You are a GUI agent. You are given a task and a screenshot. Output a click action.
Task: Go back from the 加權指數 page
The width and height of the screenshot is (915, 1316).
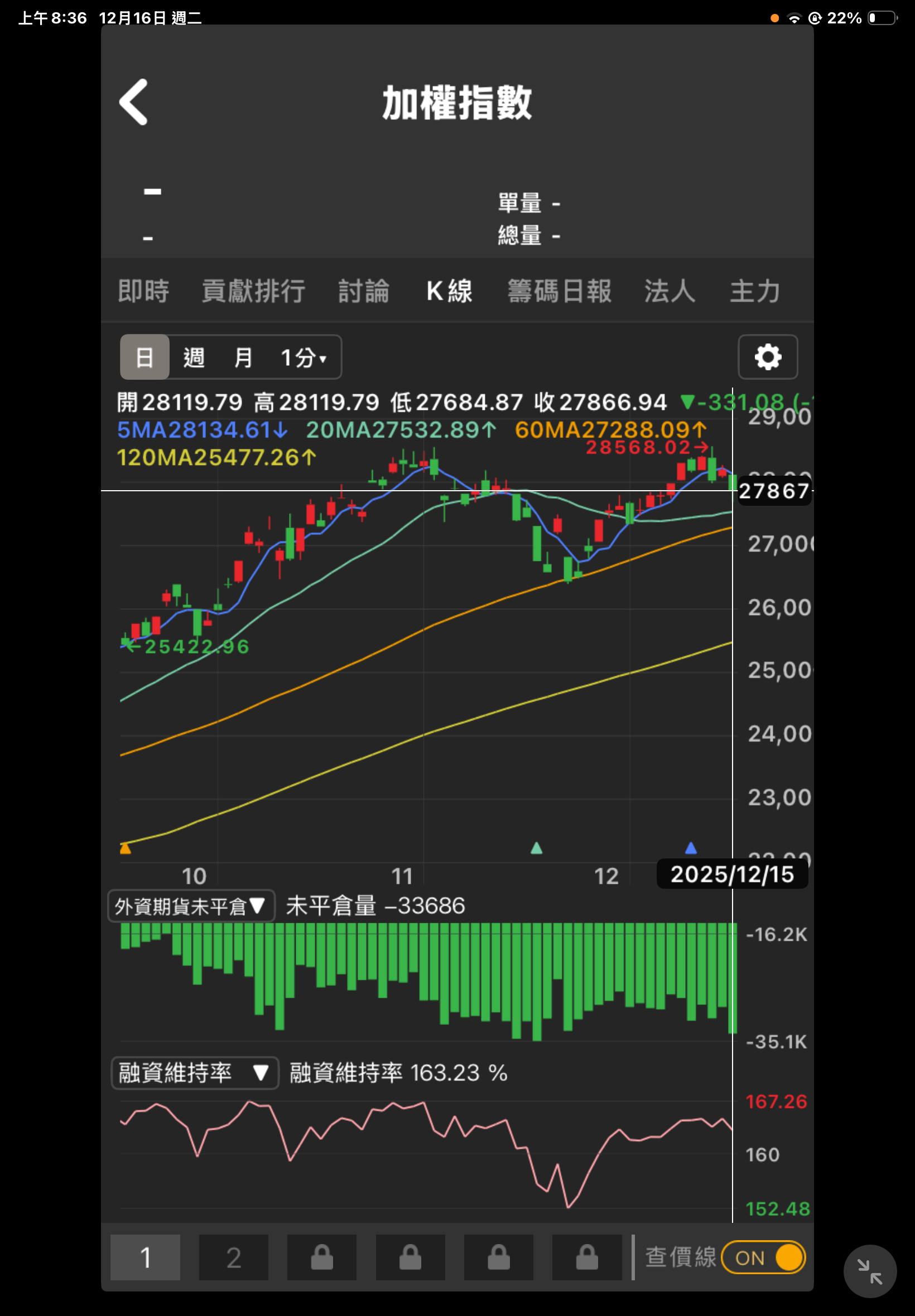pyautogui.click(x=133, y=102)
